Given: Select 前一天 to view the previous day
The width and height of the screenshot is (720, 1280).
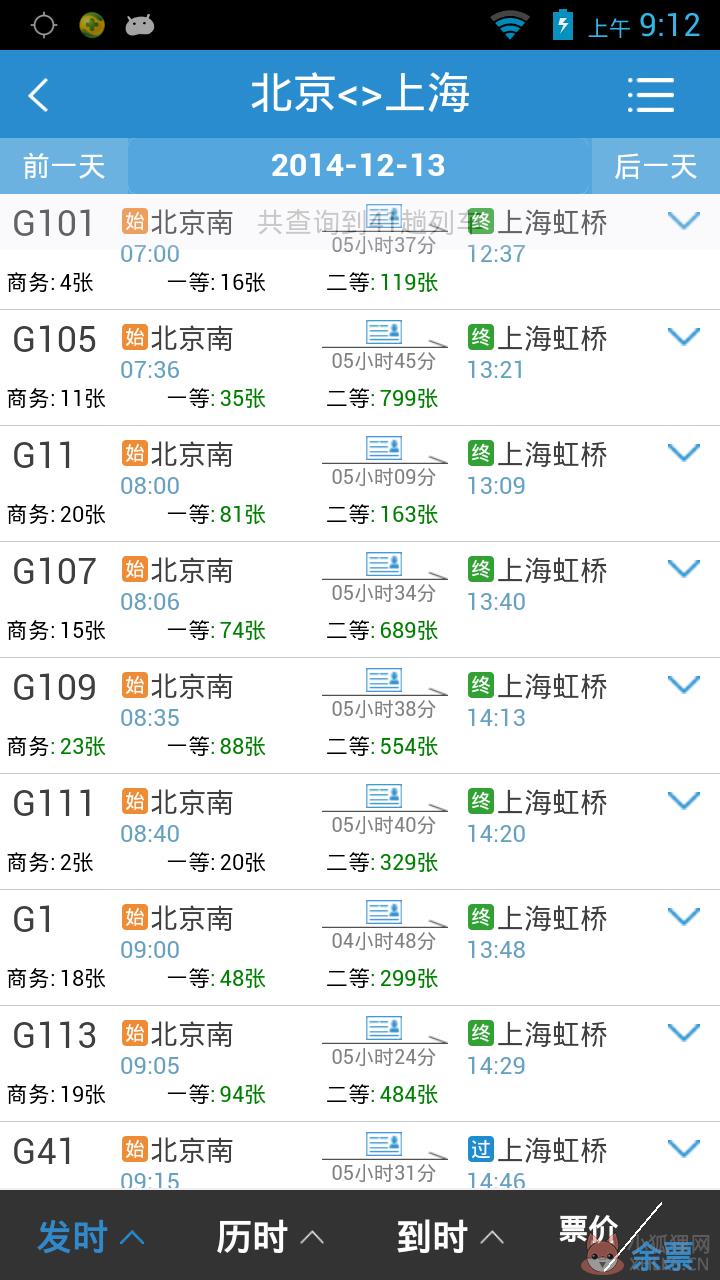Looking at the screenshot, I should coord(64,166).
